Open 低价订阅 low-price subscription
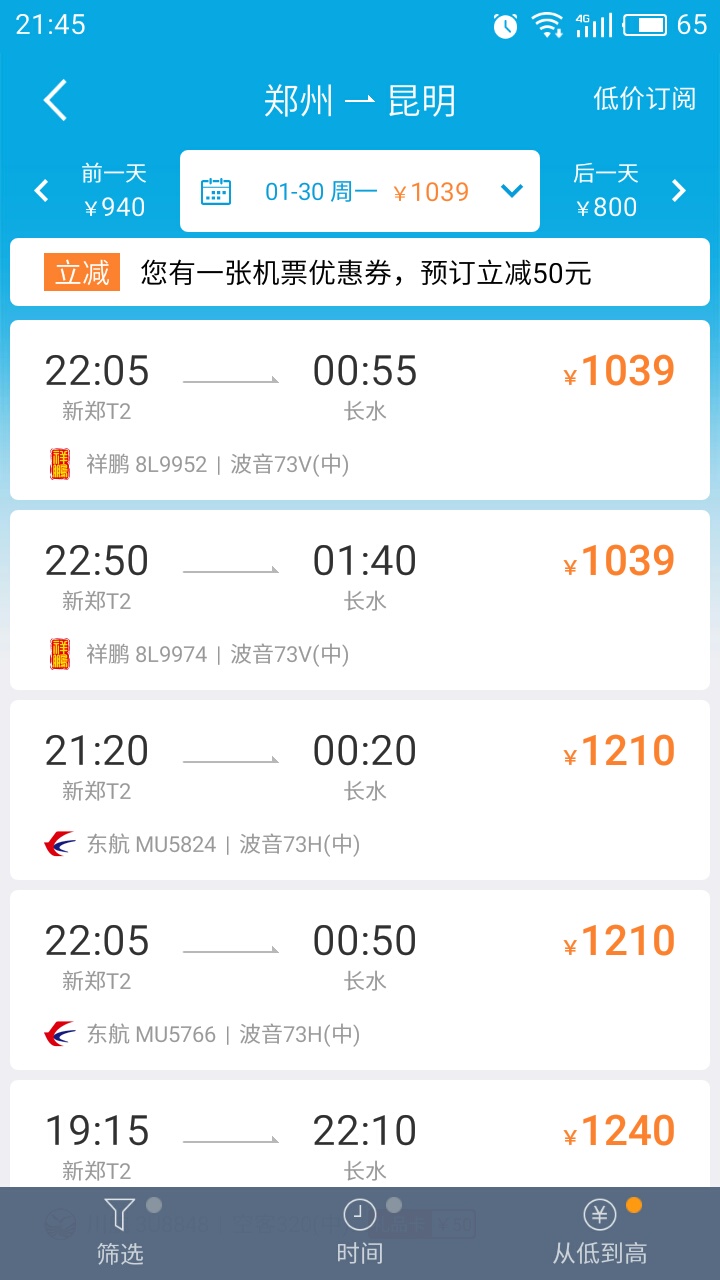The image size is (720, 1280). click(645, 99)
